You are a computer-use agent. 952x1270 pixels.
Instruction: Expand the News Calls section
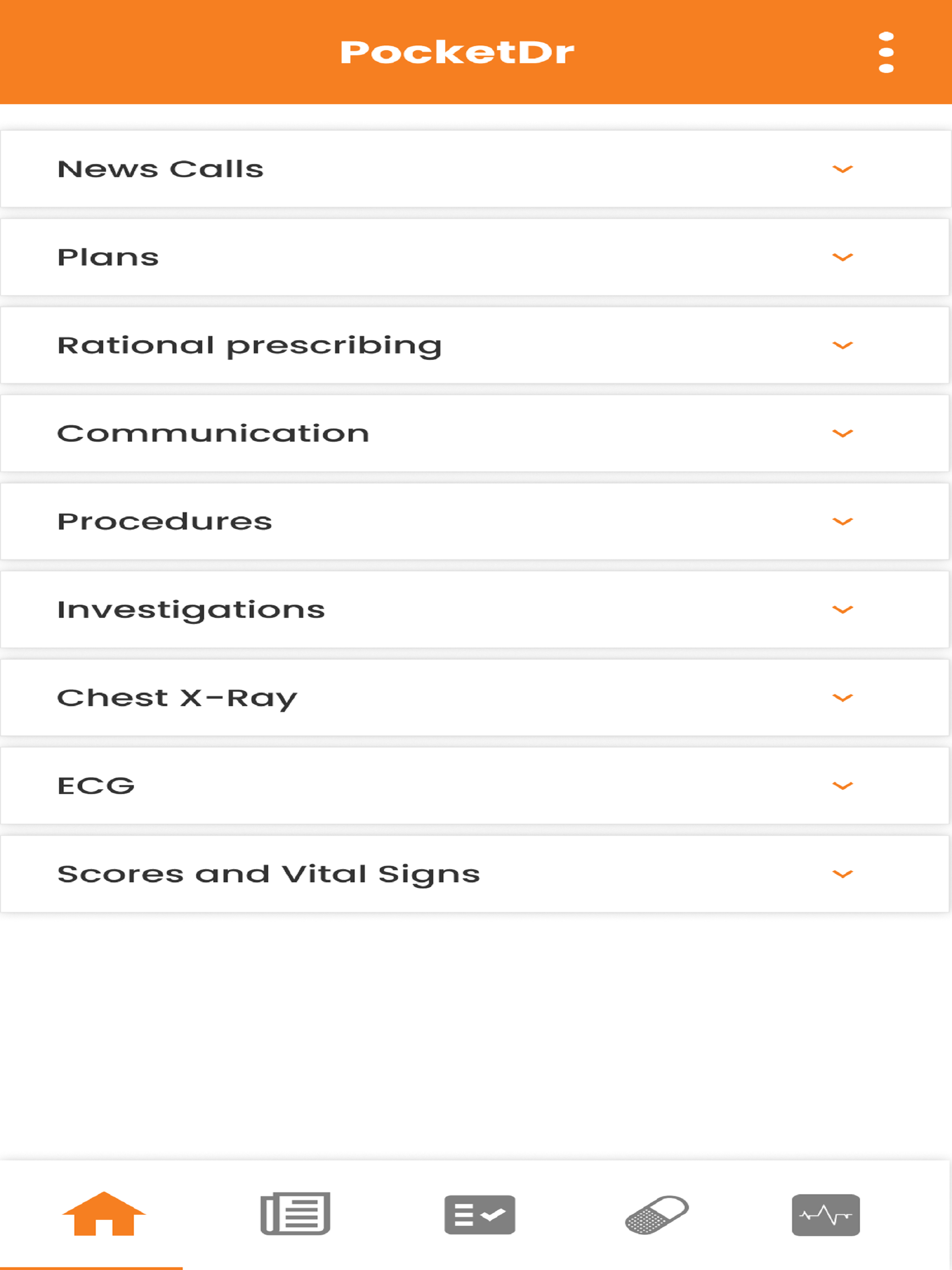click(x=842, y=169)
